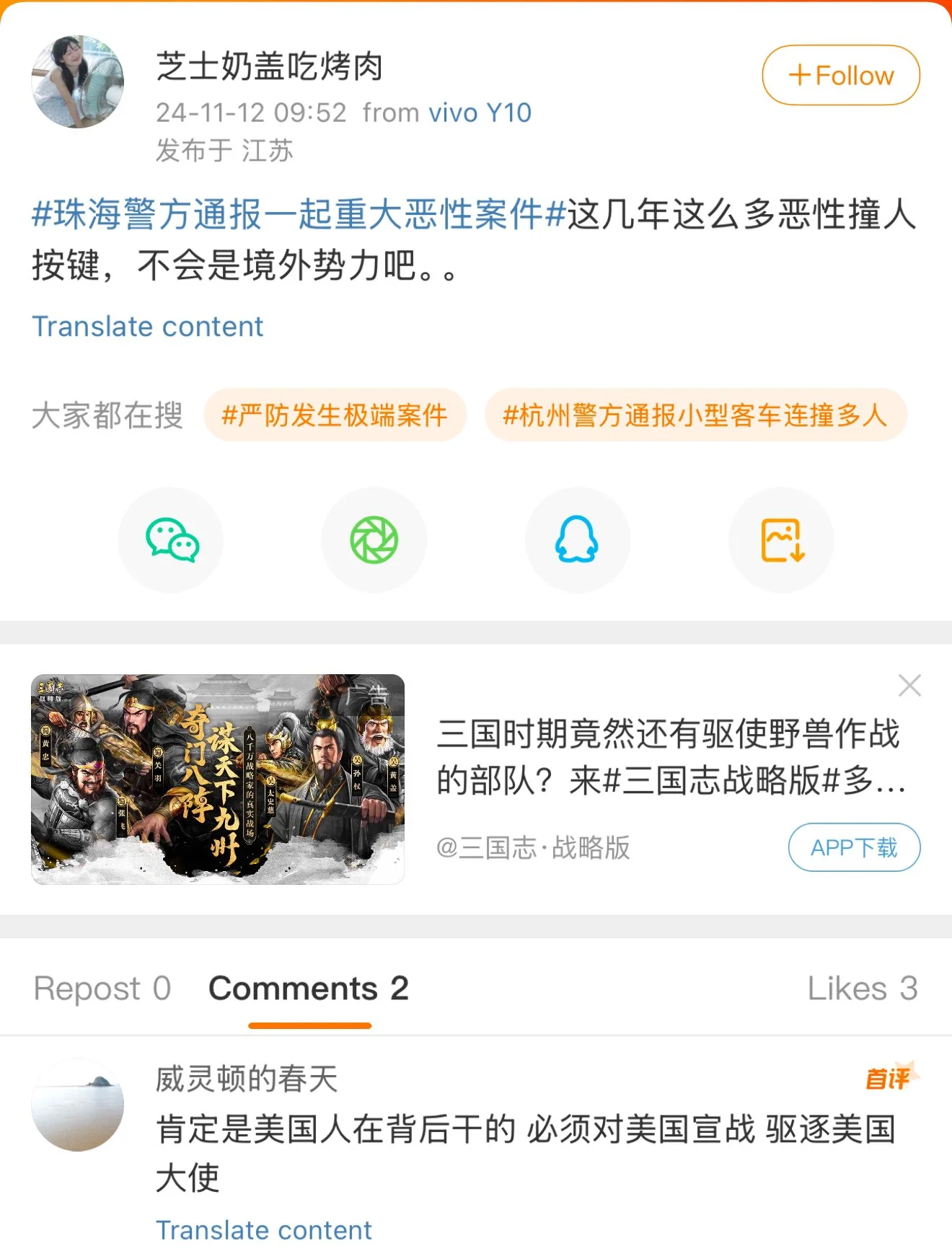Image resolution: width=952 pixels, height=1259 pixels.
Task: Tap the APP下载 button
Action: click(x=854, y=847)
